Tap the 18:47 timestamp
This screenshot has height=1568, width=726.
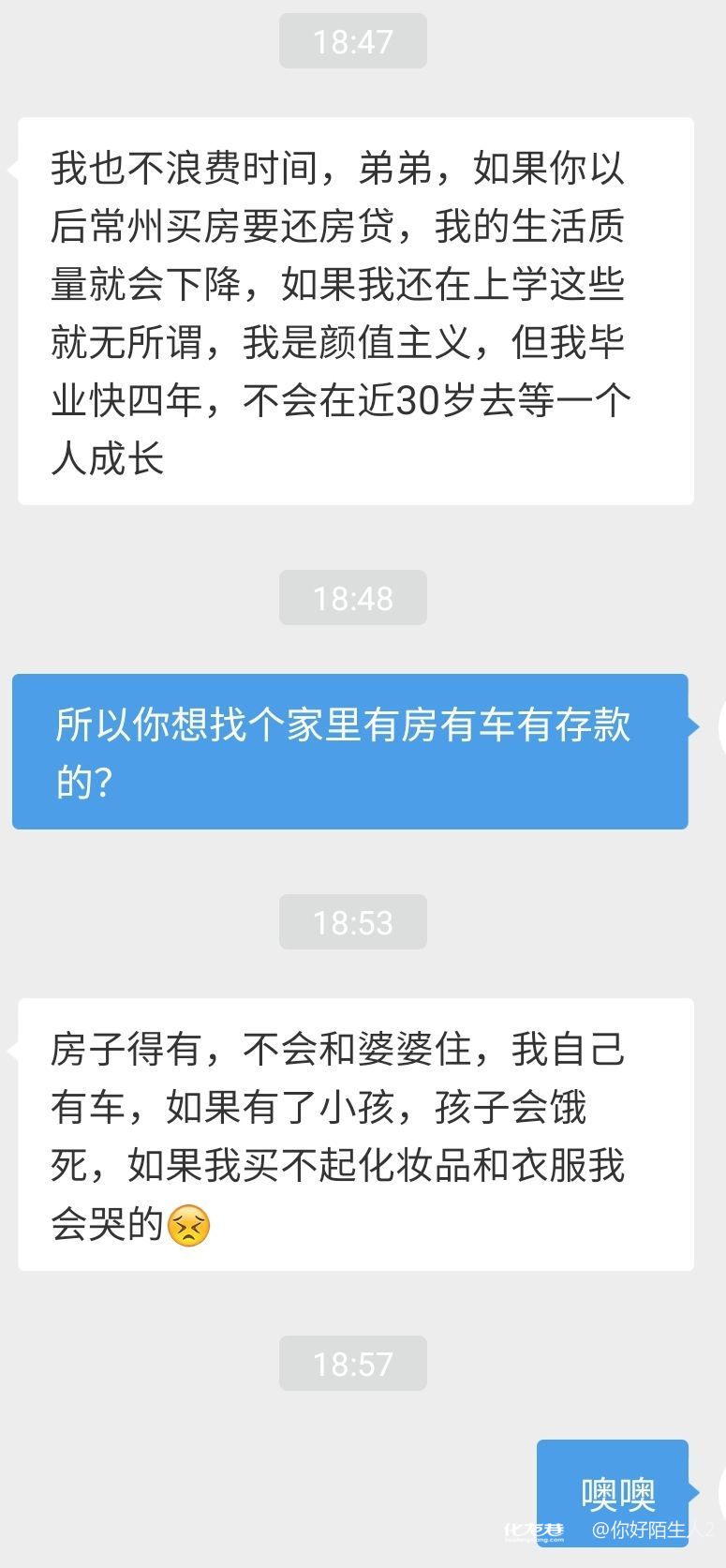tap(353, 41)
